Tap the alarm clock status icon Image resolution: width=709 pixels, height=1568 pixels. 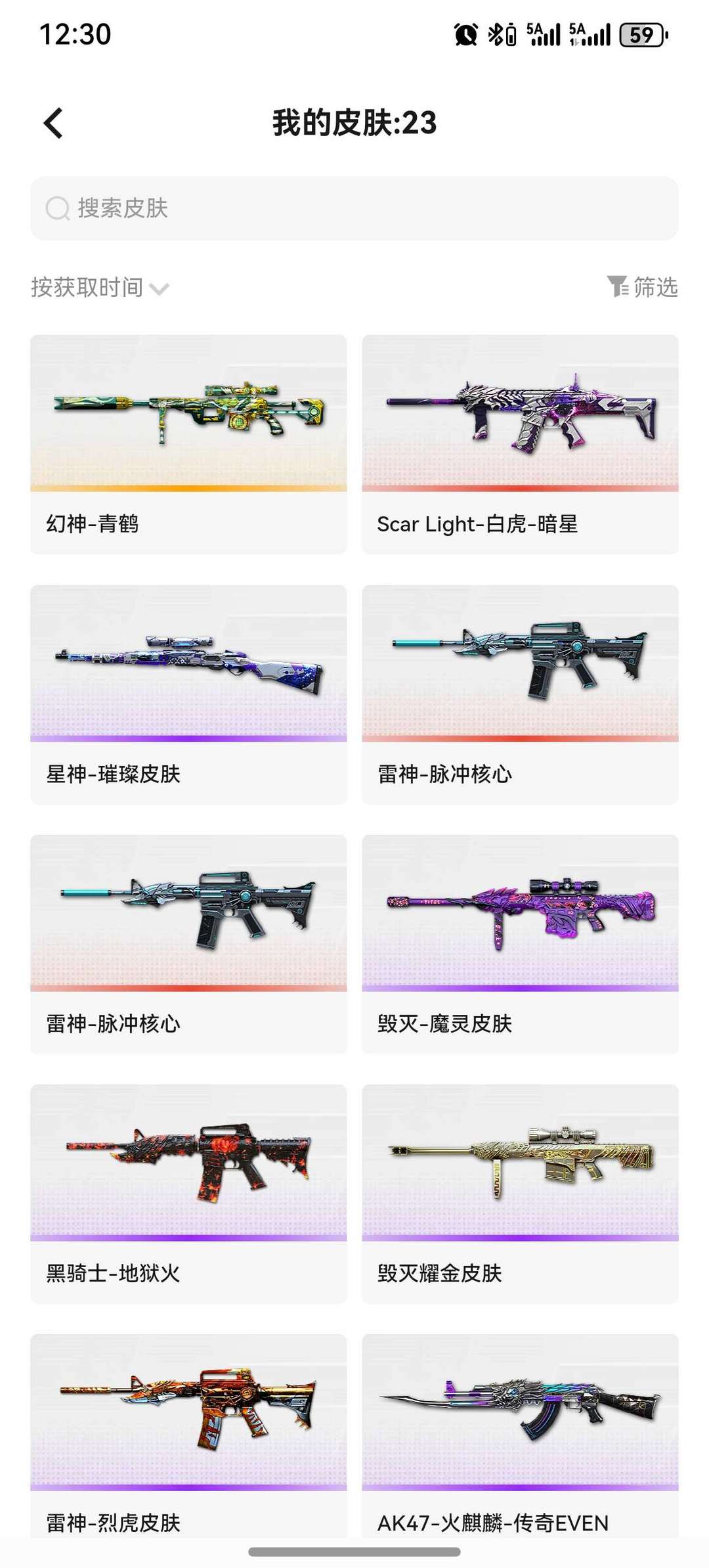pyautogui.click(x=464, y=32)
